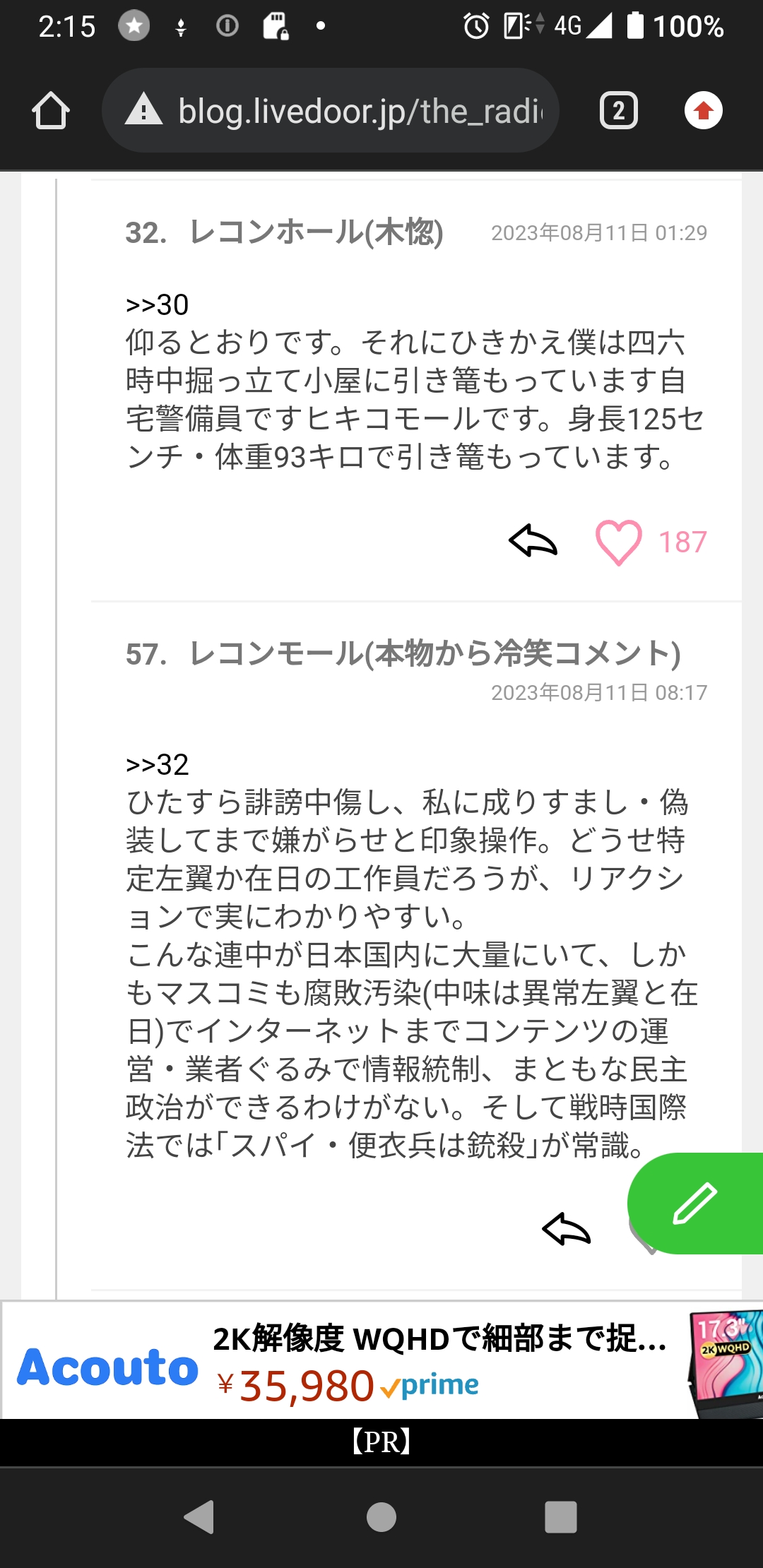The height and width of the screenshot is (1568, 763).
Task: Tap the blog.livedoor.jp address bar
Action: click(331, 111)
